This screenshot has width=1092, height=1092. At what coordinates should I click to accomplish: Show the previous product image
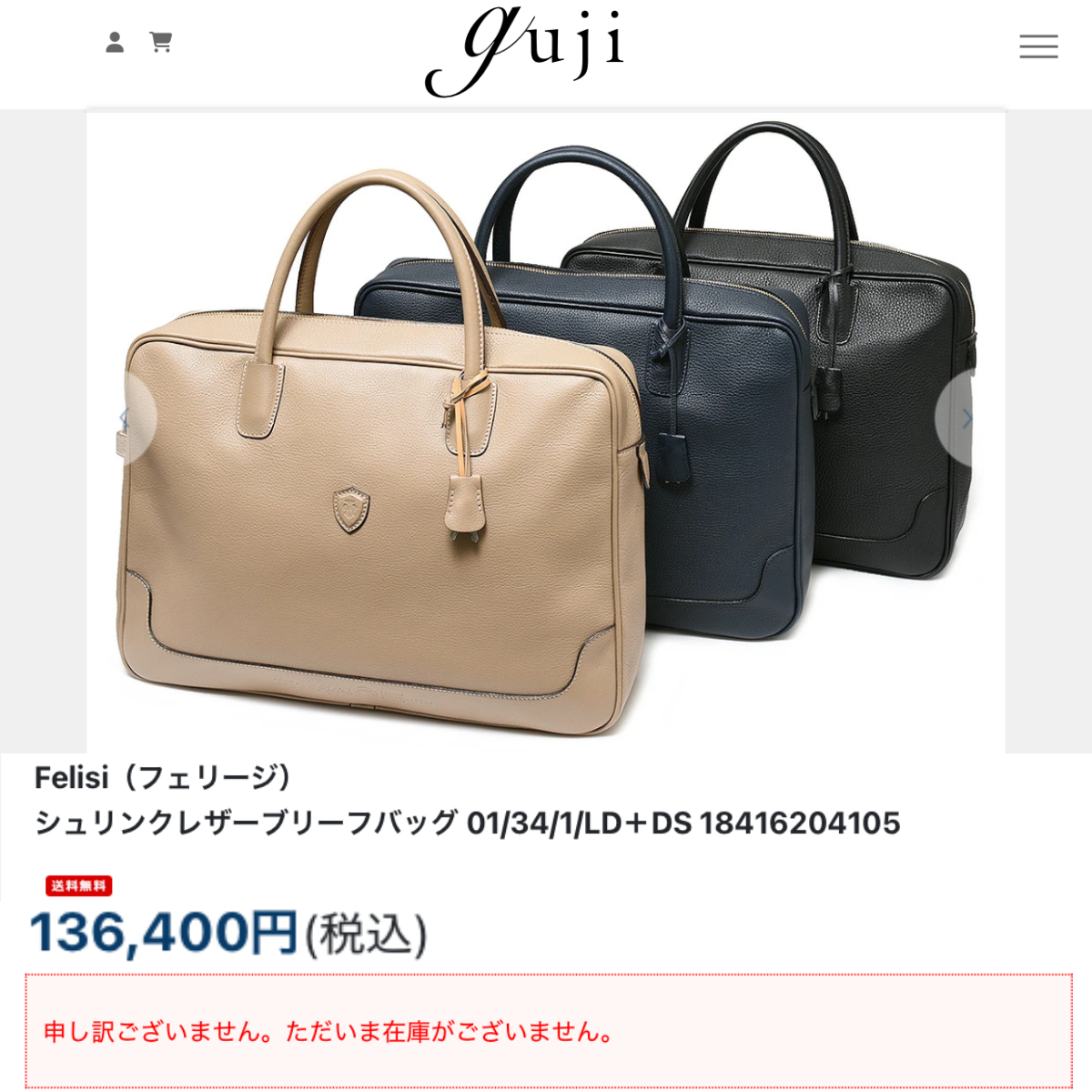(126, 419)
